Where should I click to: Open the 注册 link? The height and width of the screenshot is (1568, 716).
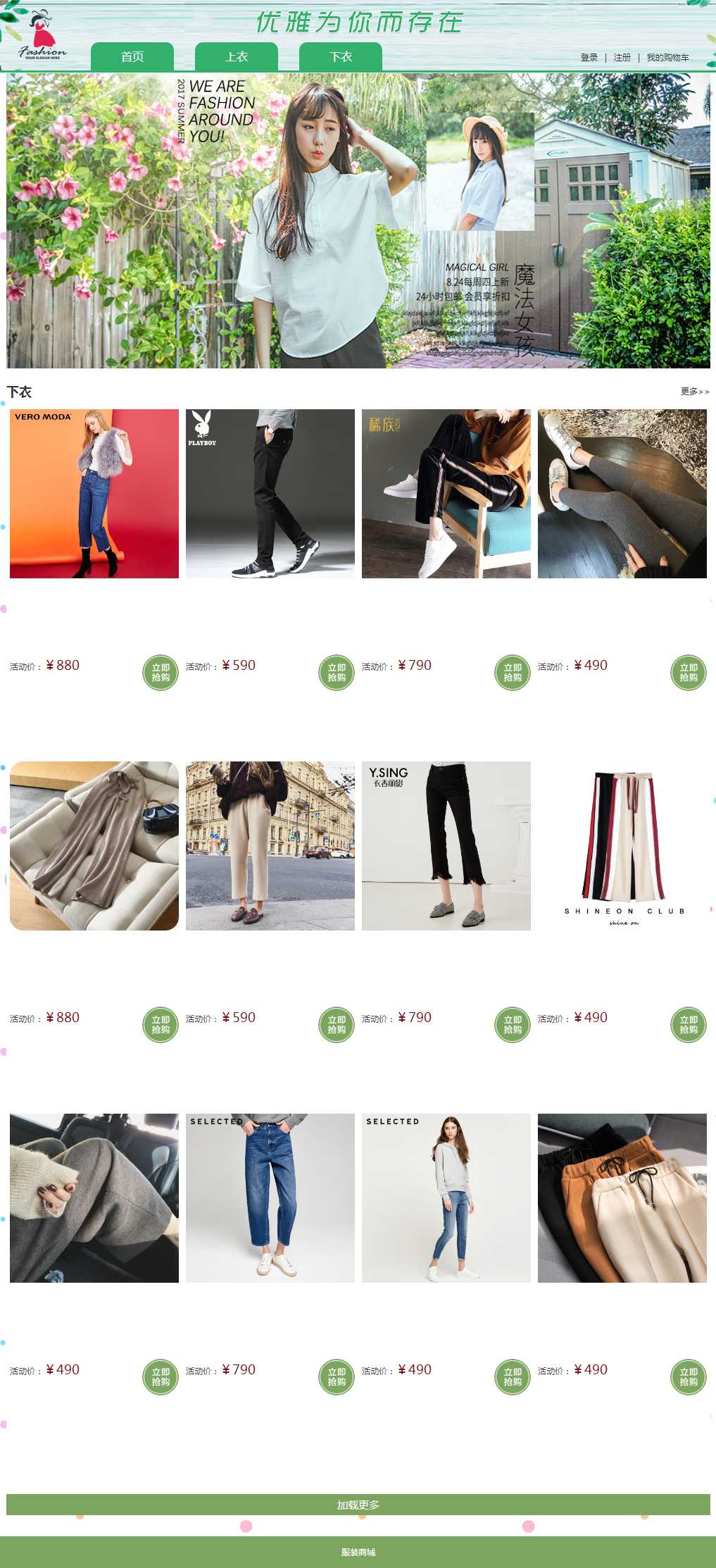pos(622,58)
